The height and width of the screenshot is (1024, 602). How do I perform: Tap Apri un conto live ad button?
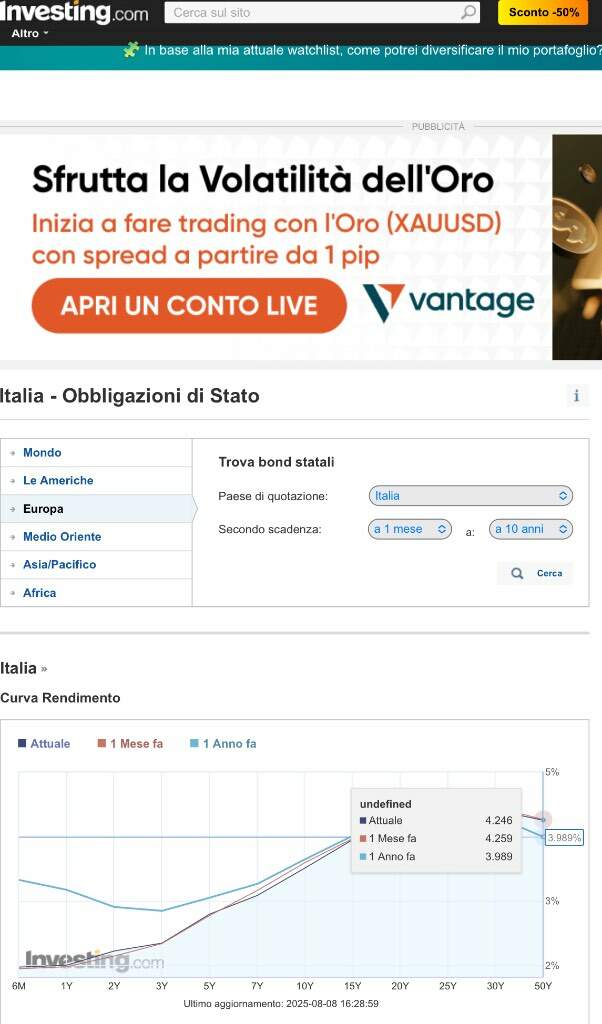tap(189, 306)
